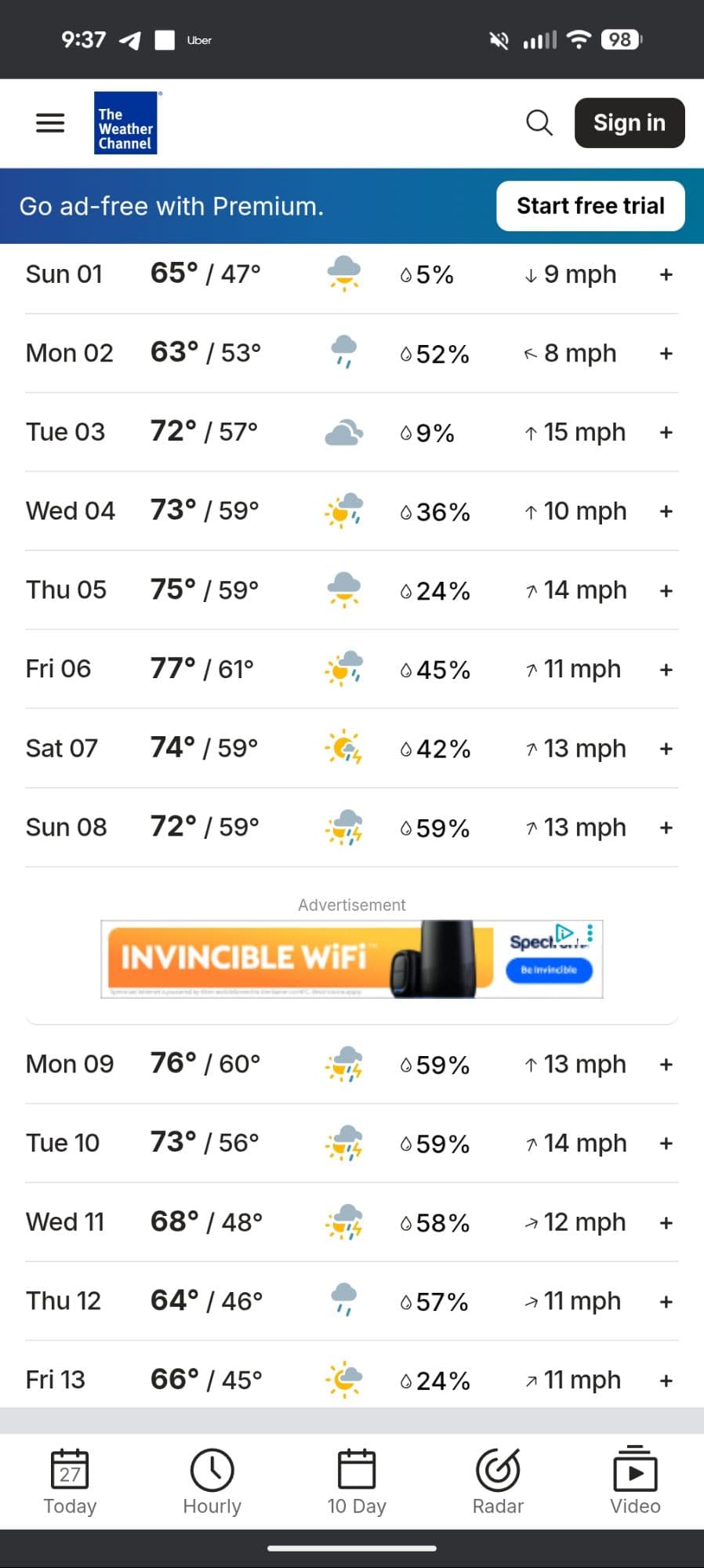Image resolution: width=704 pixels, height=1568 pixels.
Task: Open the search icon
Action: tap(539, 122)
